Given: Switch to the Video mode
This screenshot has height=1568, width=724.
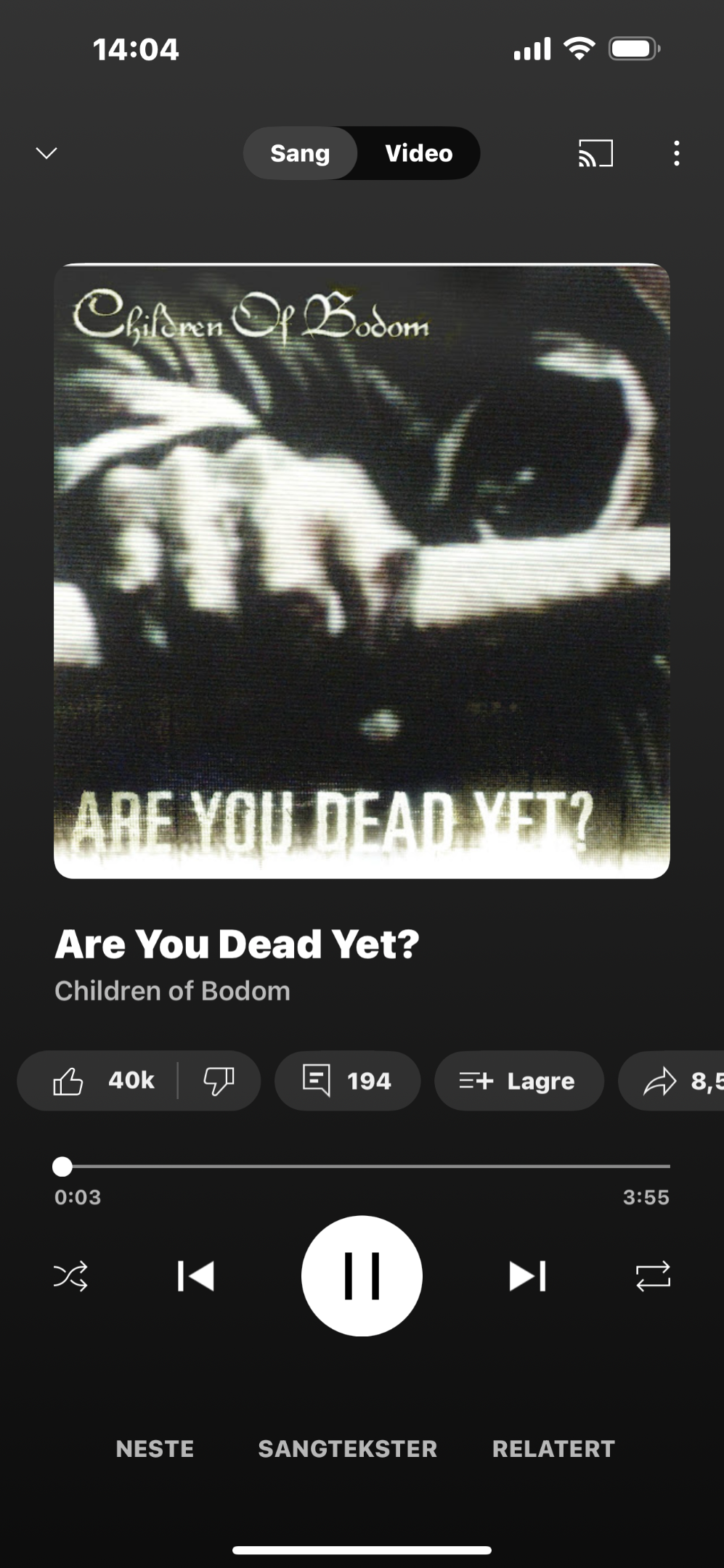Looking at the screenshot, I should pos(419,153).
